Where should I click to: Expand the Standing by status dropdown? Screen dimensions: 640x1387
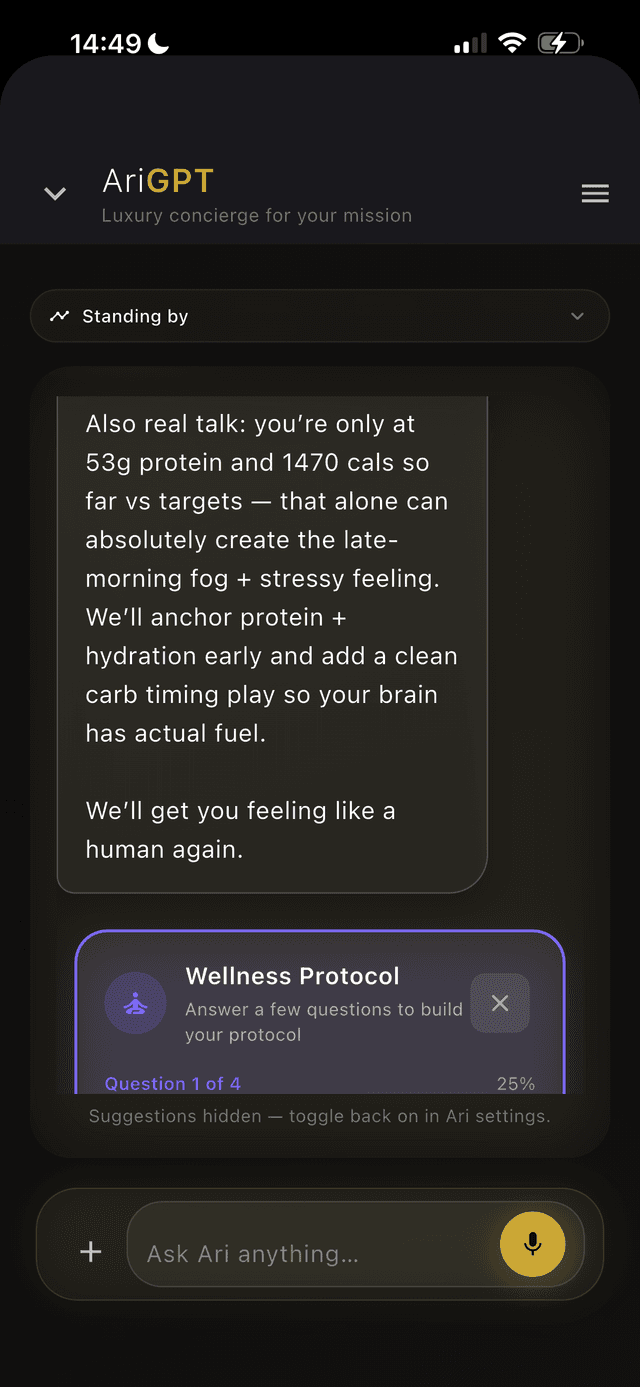320,316
